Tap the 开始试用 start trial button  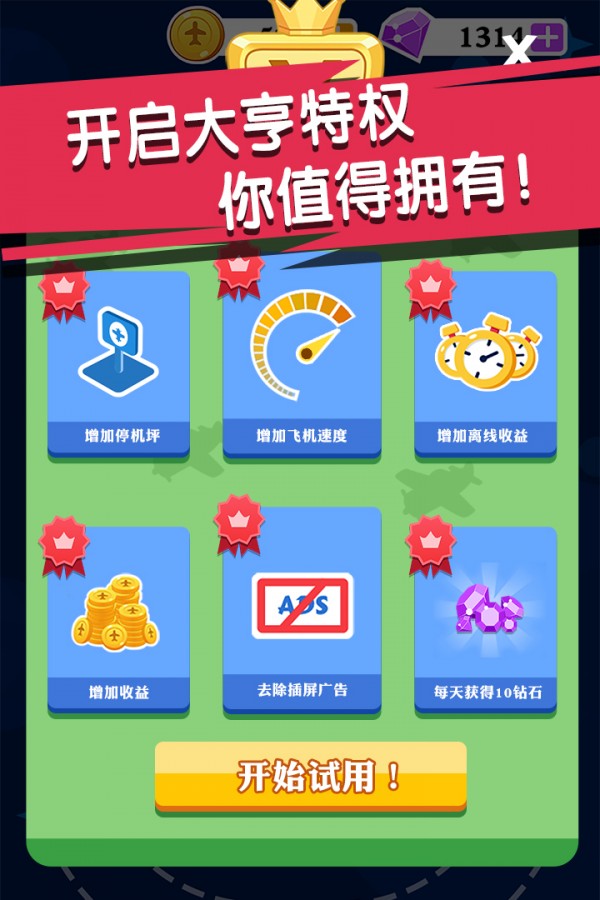[311, 776]
